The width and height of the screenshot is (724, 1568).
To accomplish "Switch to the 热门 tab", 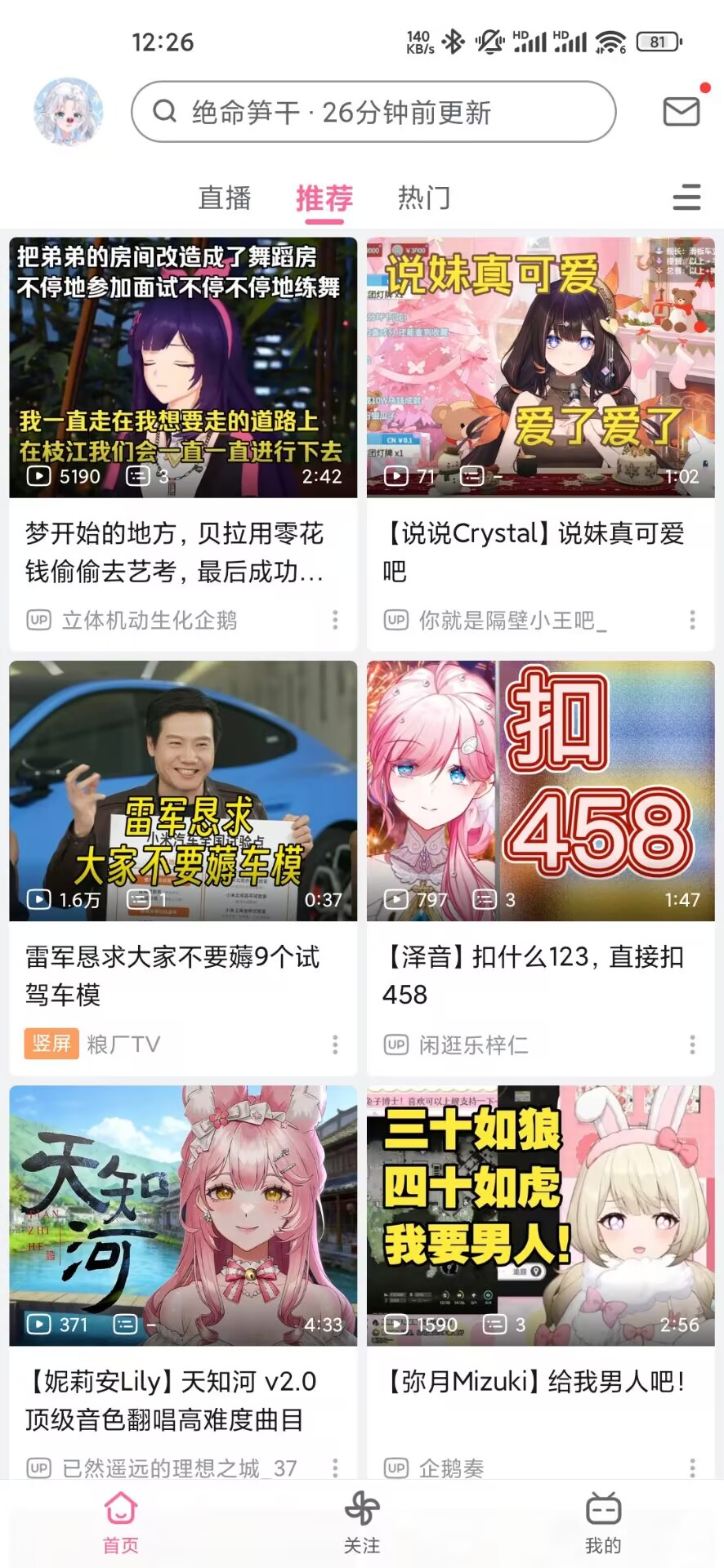I will 424,198.
